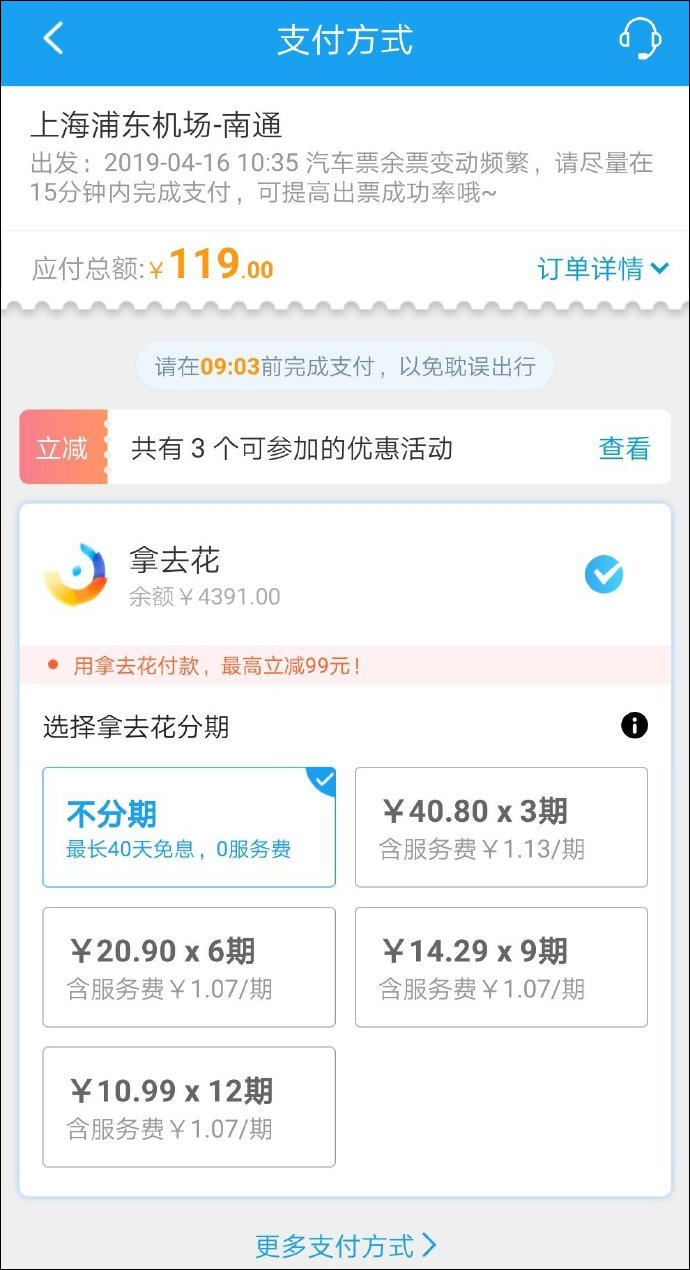Toggle the 拿去花 payment method checkmark
690x1270 pixels.
pyautogui.click(x=604, y=574)
